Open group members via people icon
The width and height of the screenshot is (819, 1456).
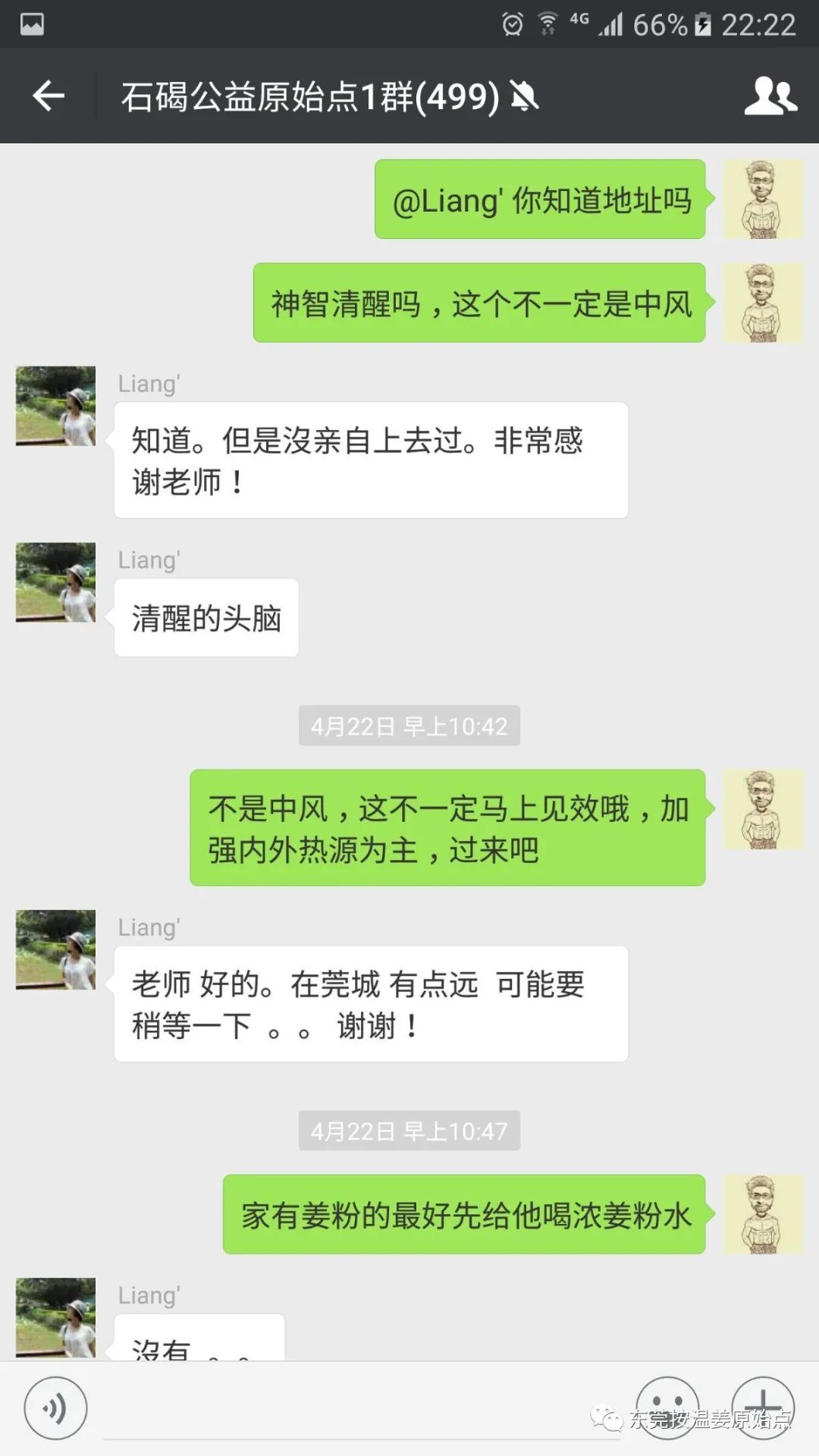770,95
